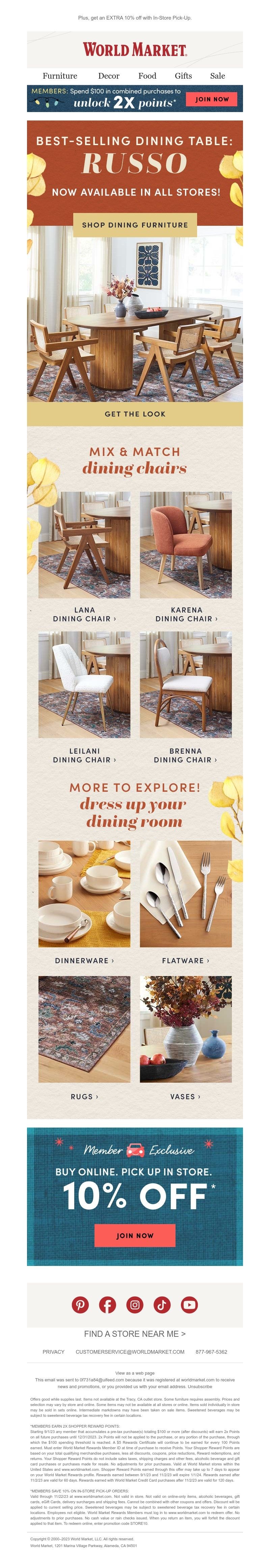Open World Market's Pinterest page
Screen dimensions: 270x1568
[x=80, y=1304]
